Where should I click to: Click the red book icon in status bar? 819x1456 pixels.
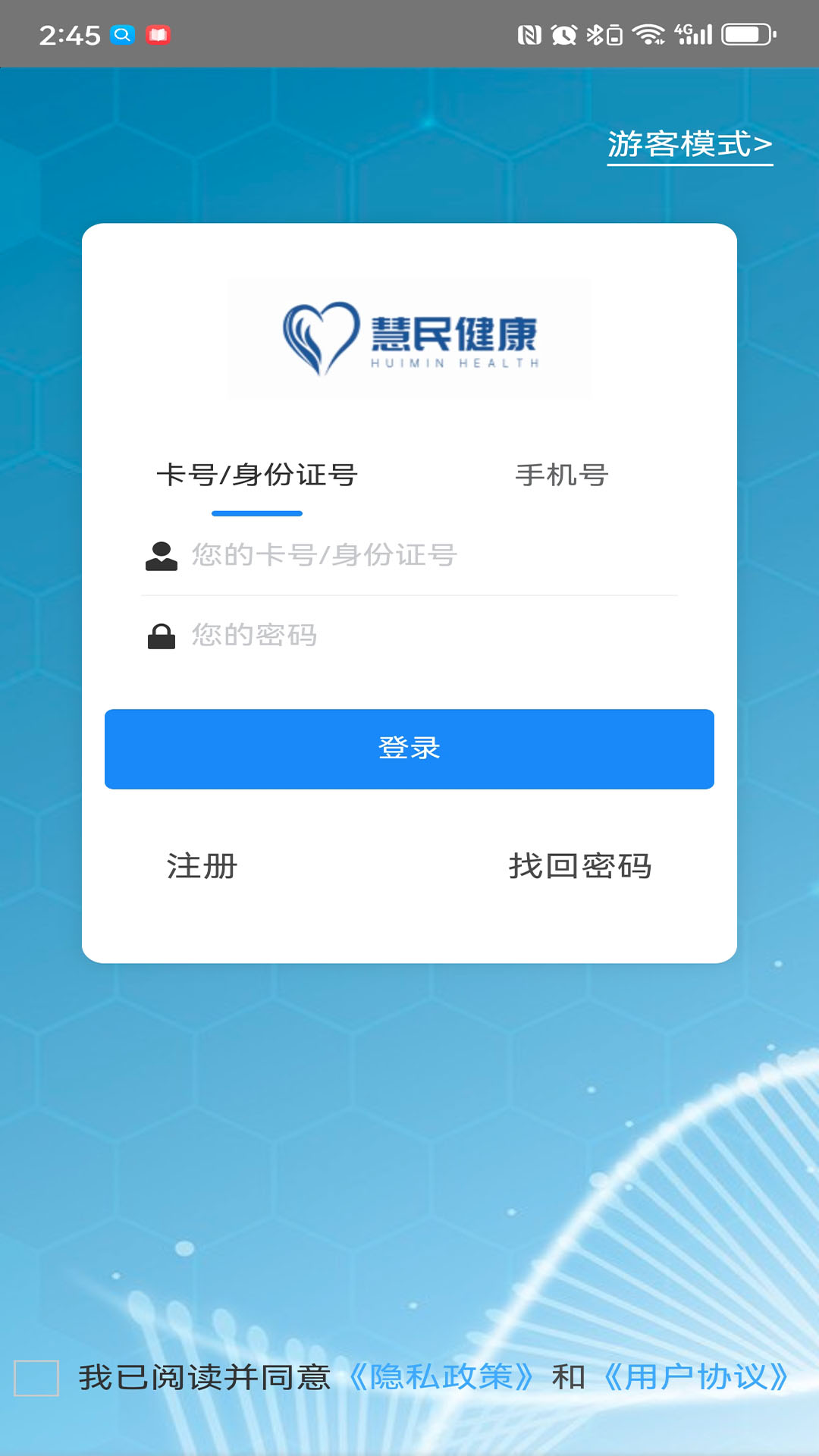(158, 34)
